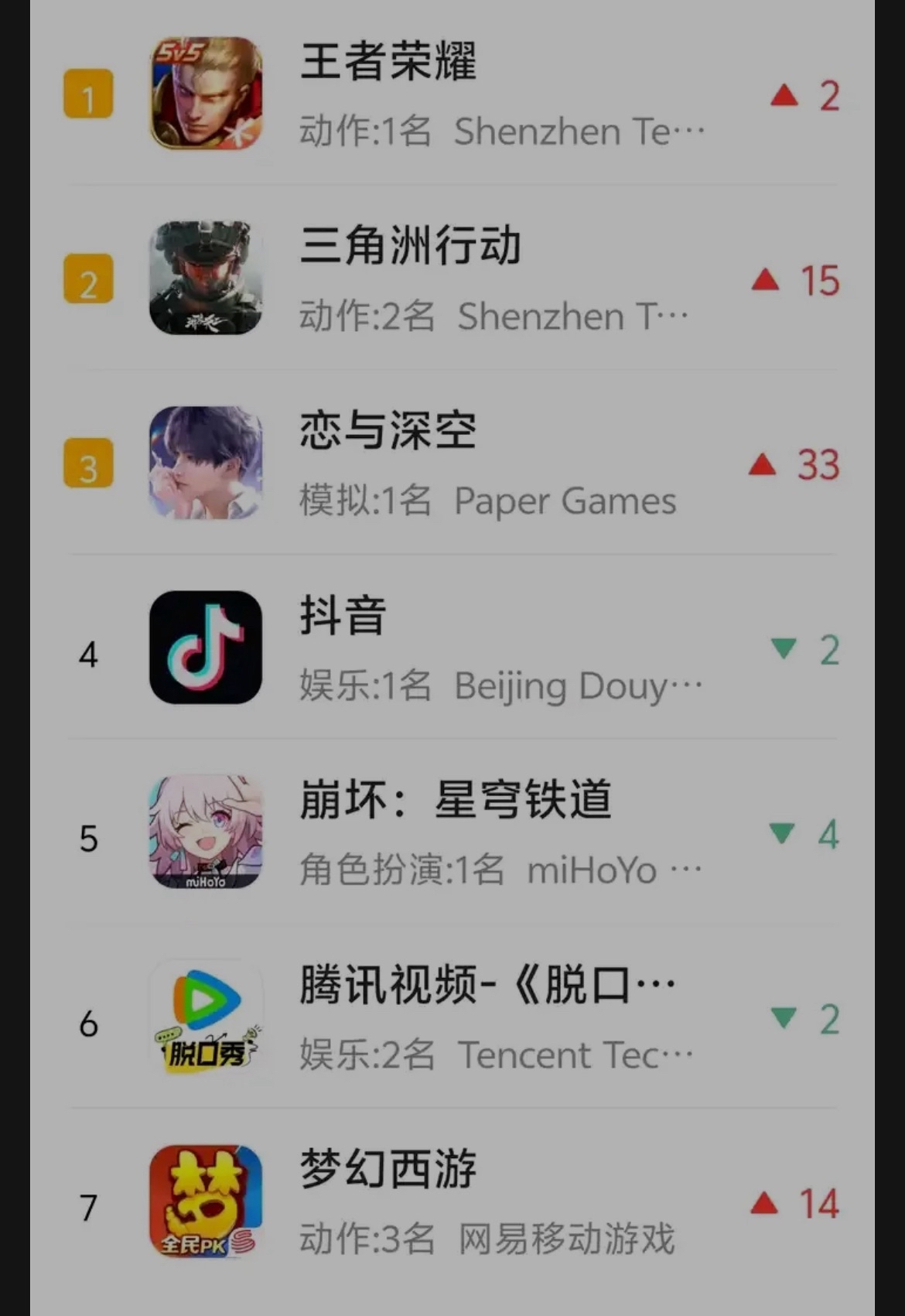Open the 王者荣耀 app entry
The image size is (905, 1316).
tap(452, 94)
